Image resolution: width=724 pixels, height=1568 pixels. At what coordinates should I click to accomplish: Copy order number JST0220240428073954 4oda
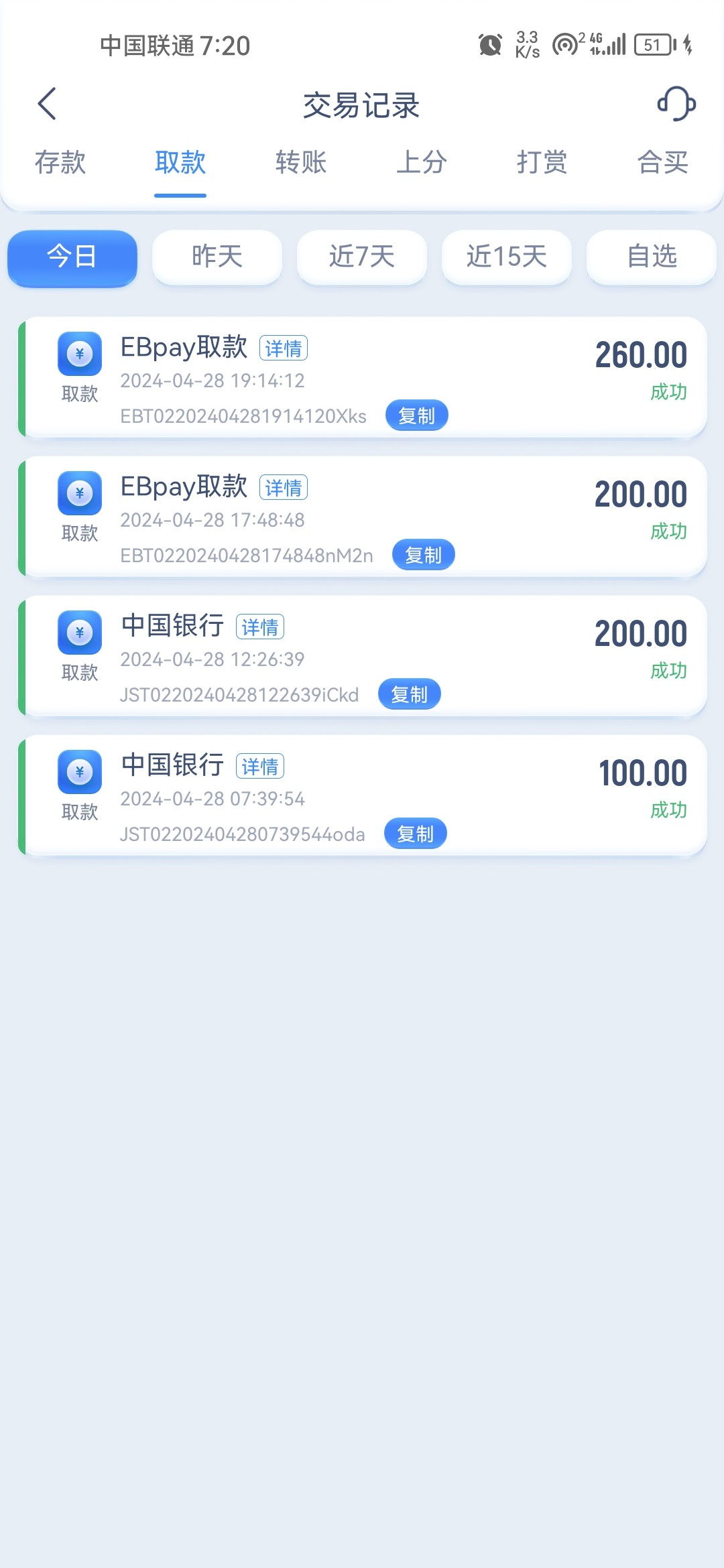click(415, 834)
